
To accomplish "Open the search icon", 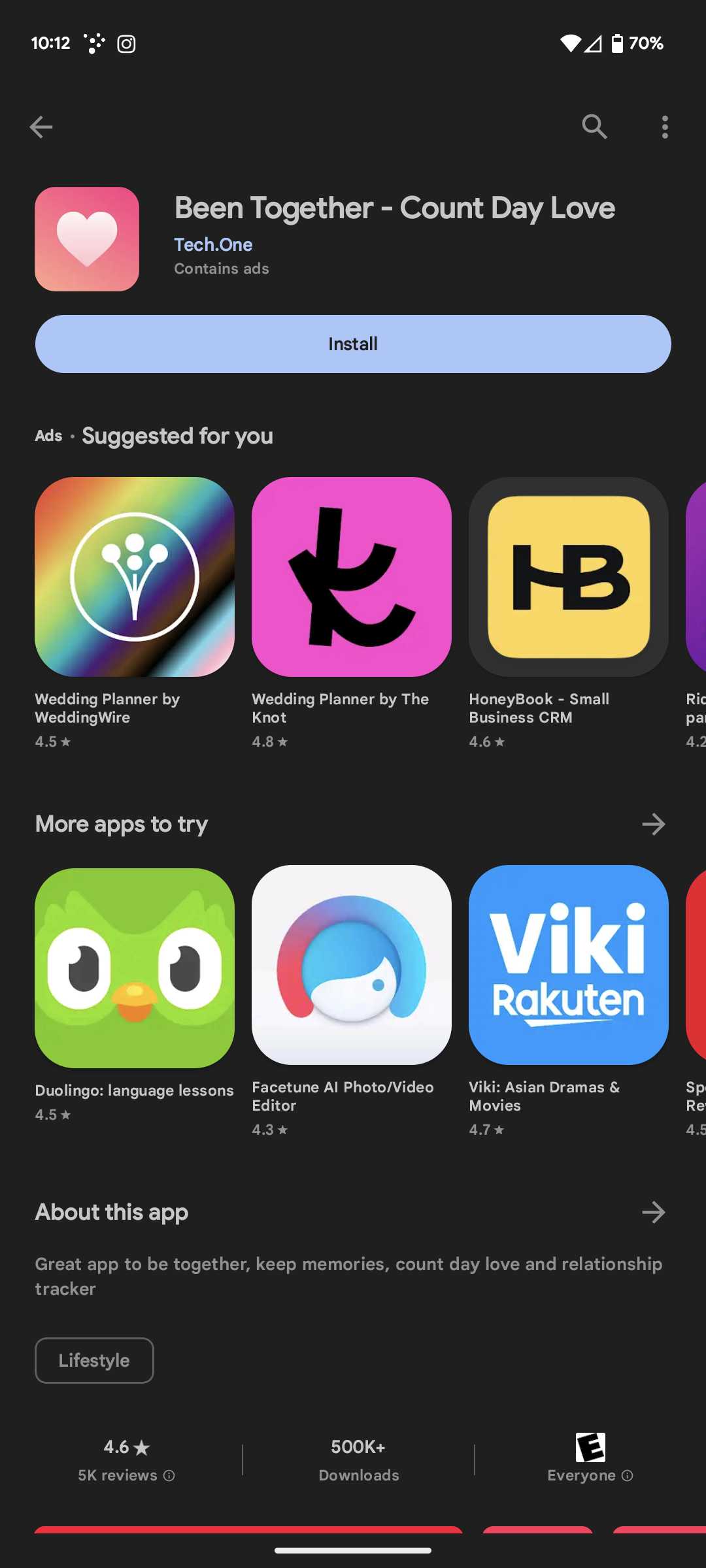I will tap(594, 127).
